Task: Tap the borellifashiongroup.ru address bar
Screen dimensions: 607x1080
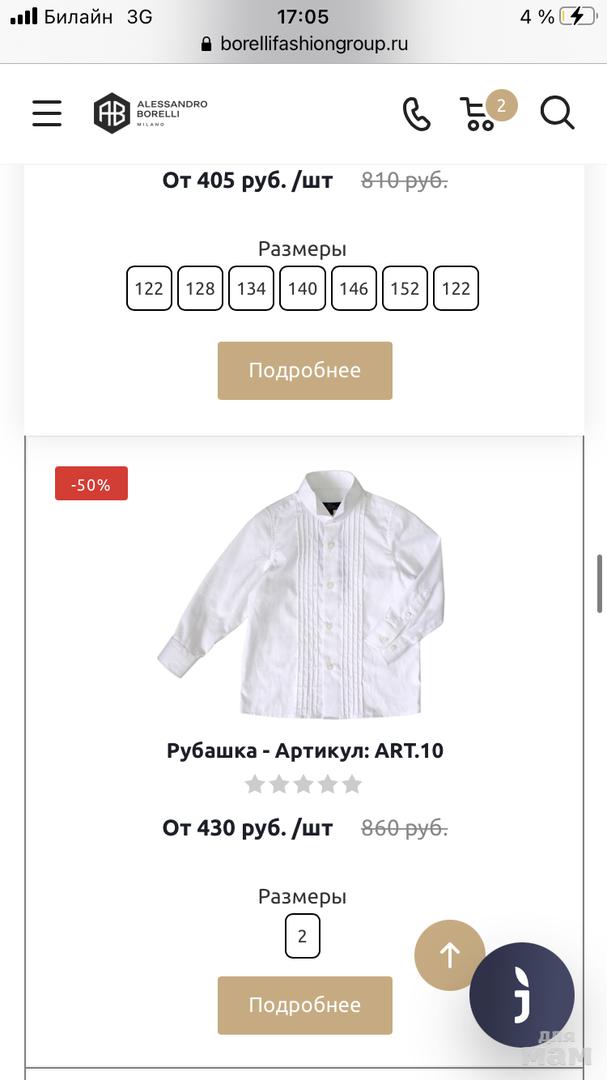Action: point(304,44)
